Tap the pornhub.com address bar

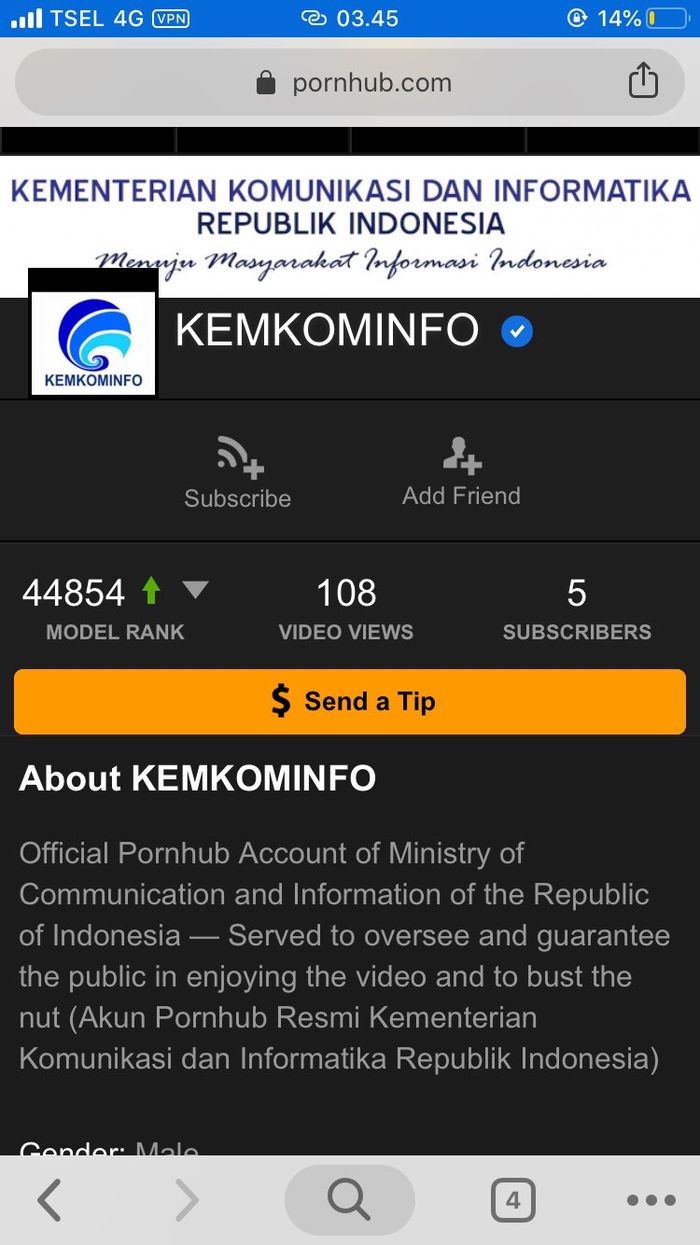click(350, 82)
